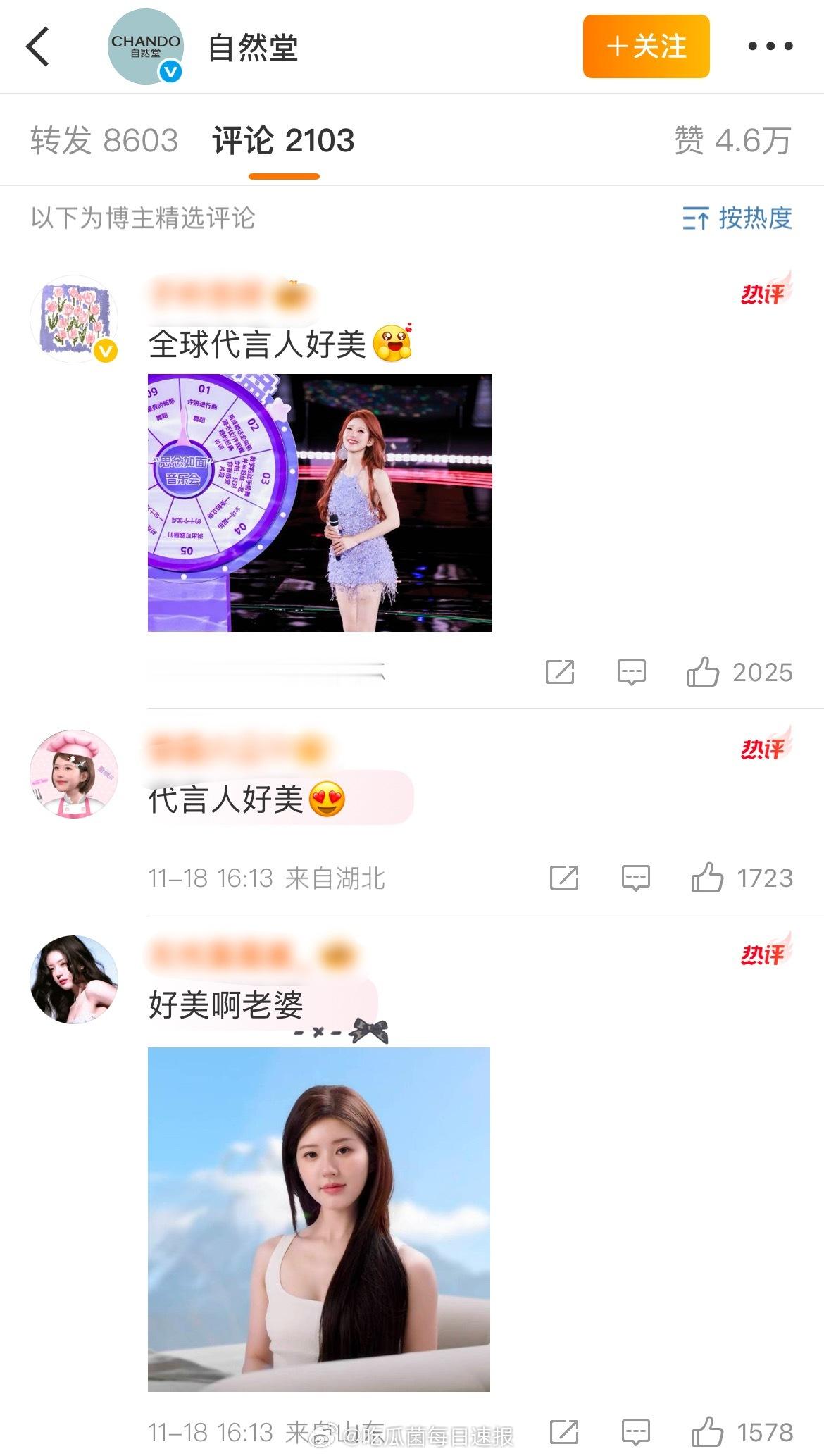Click the repost icon on the first hot comment

tap(558, 673)
